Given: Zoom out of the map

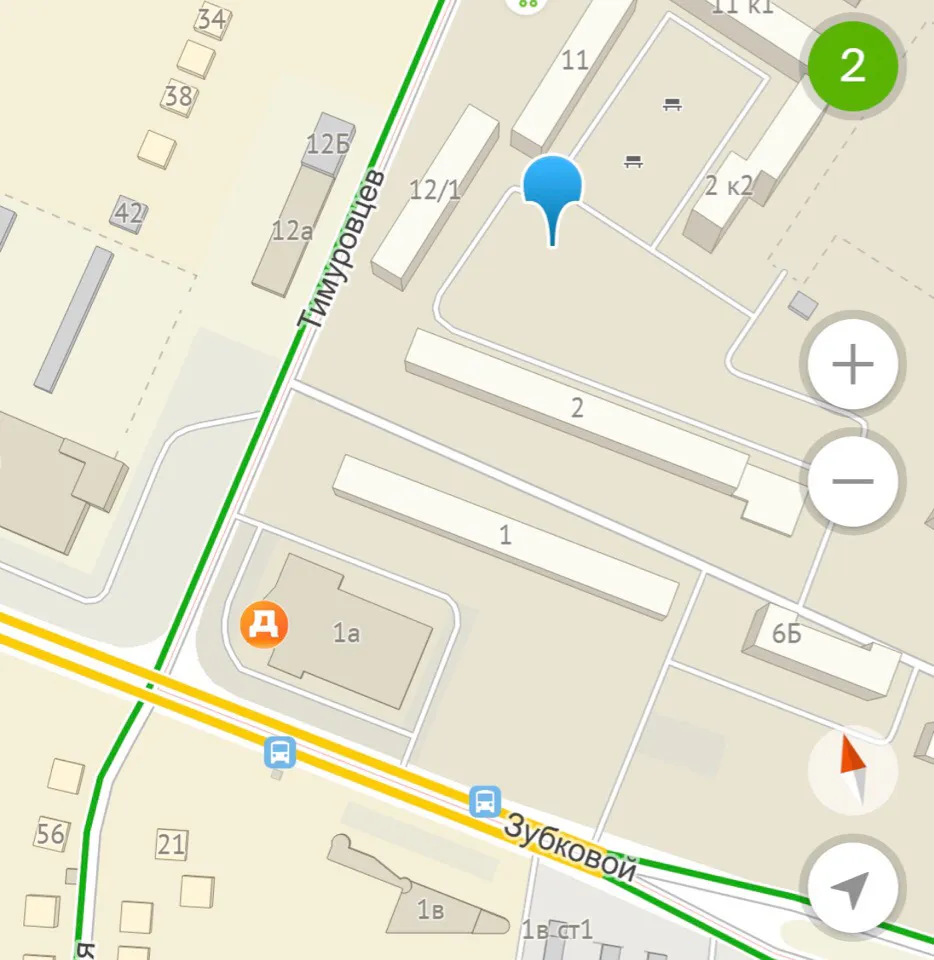Looking at the screenshot, I should coord(852,481).
